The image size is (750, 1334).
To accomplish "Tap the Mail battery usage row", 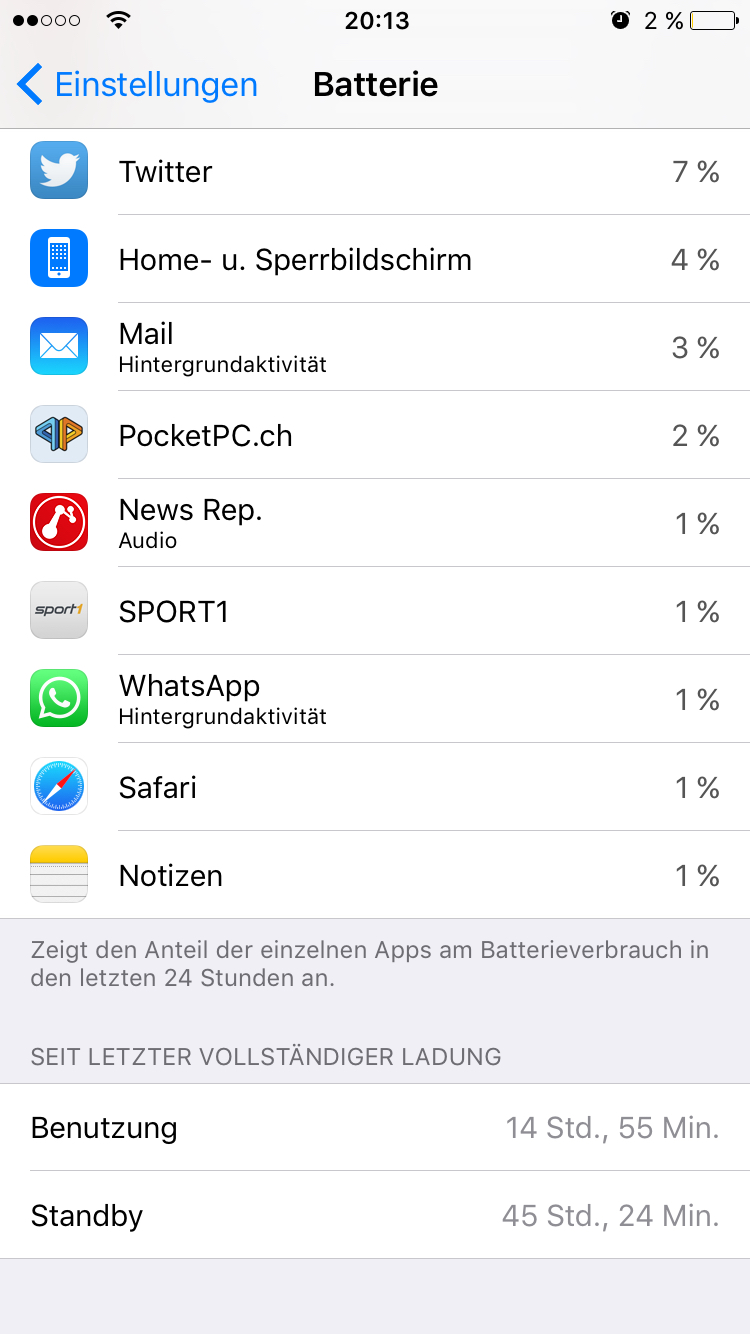I will point(375,347).
